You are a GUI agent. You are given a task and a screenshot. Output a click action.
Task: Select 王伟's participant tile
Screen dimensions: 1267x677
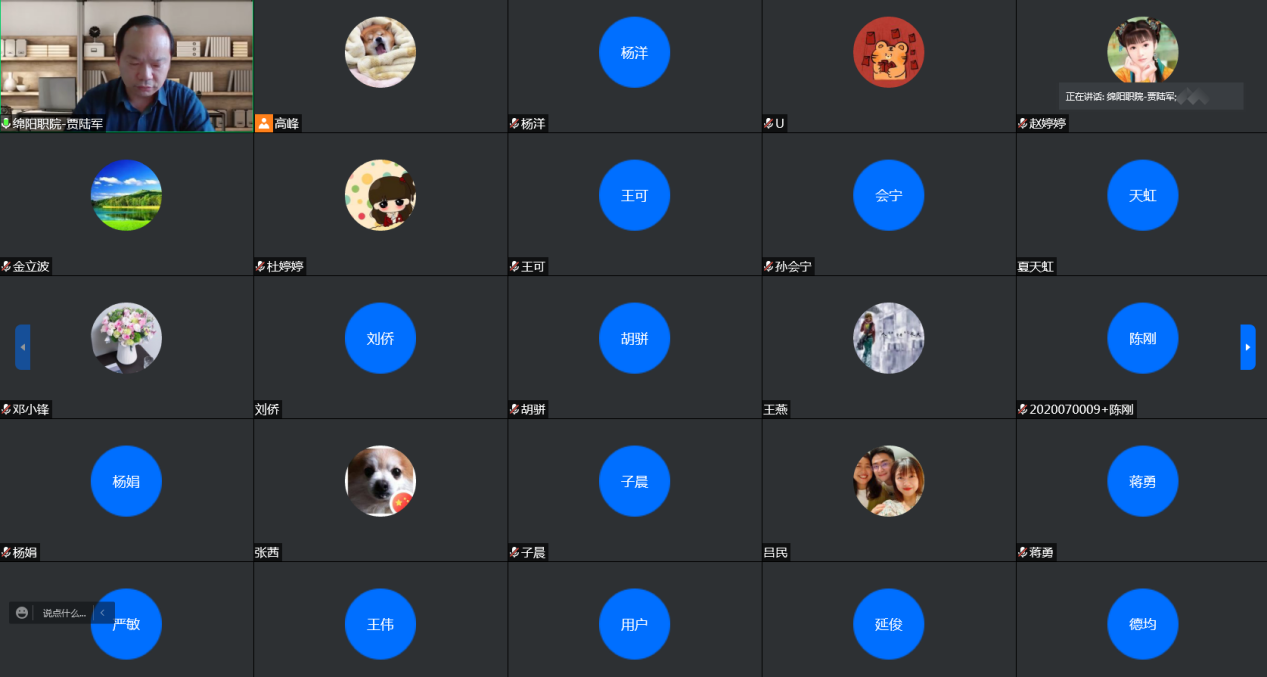[380, 624]
